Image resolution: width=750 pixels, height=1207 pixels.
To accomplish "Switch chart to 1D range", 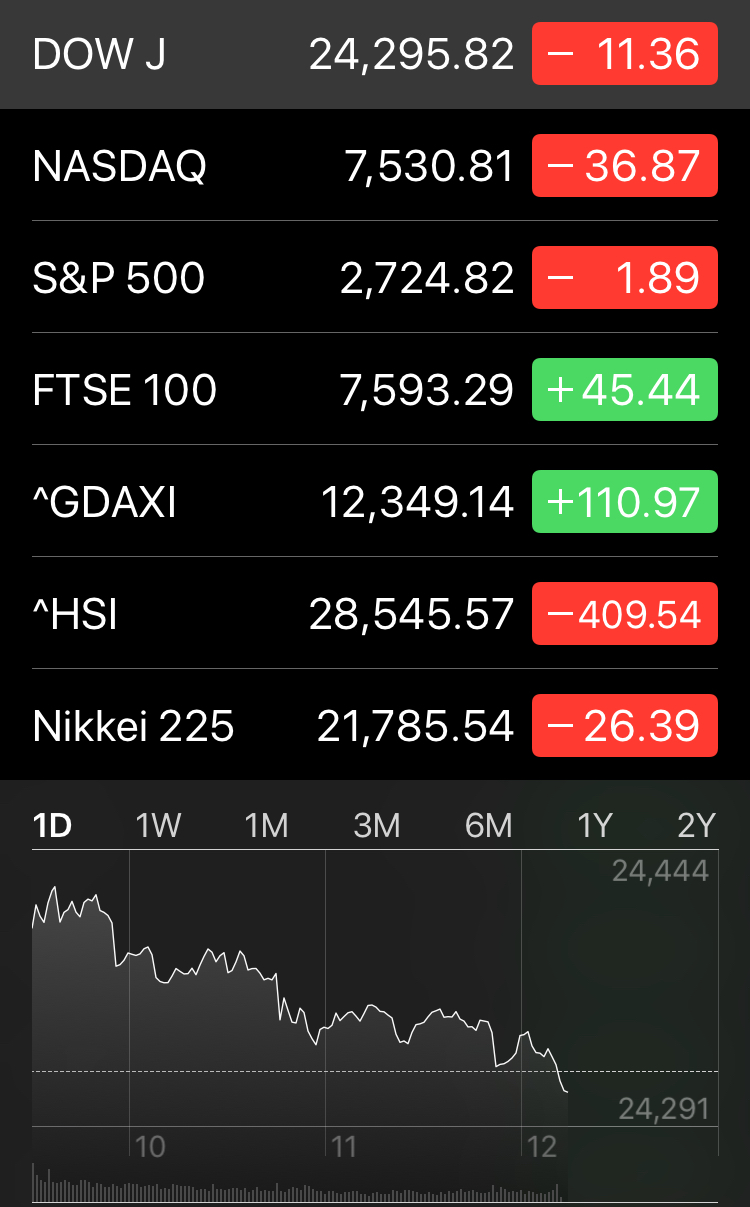I will pos(52,826).
